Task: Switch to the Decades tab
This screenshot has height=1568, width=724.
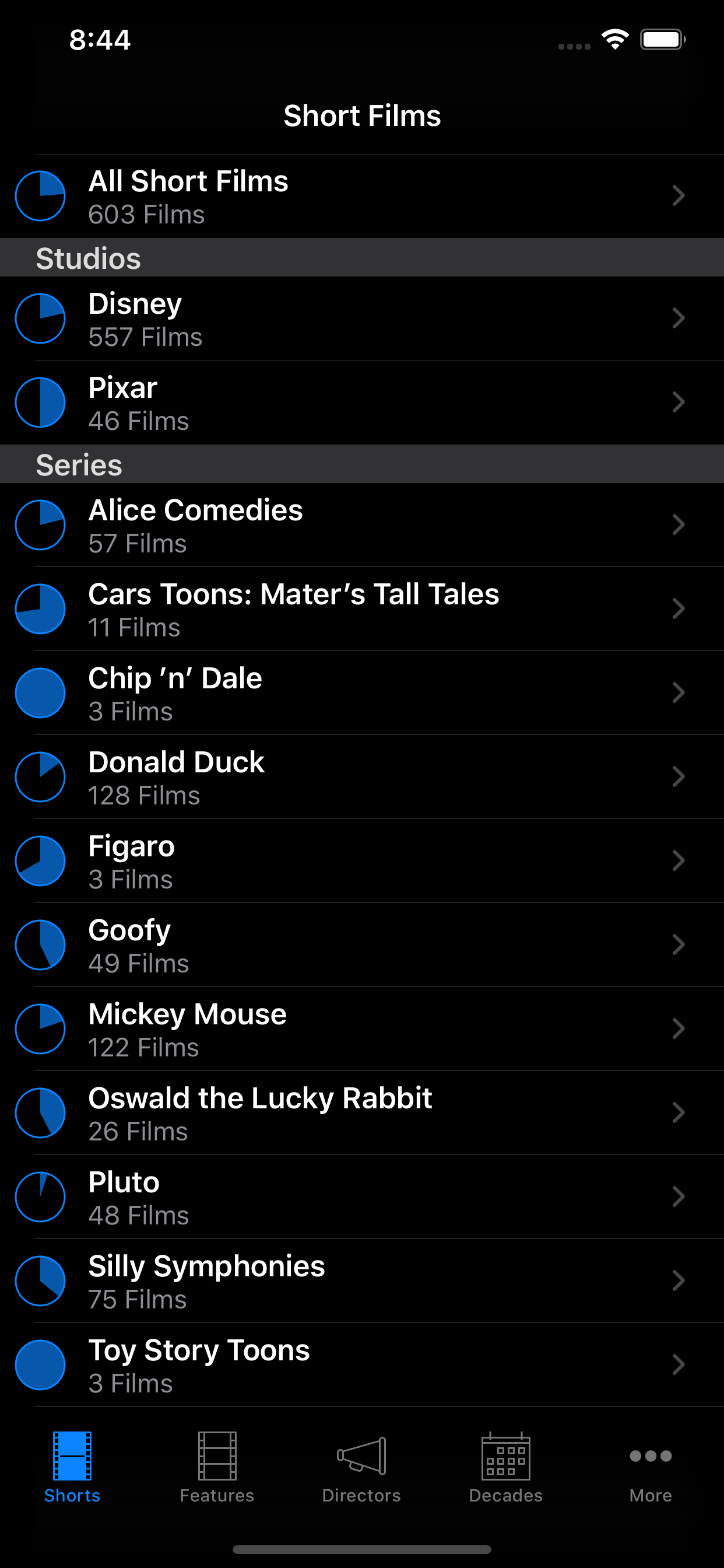Action: pyautogui.click(x=505, y=1468)
